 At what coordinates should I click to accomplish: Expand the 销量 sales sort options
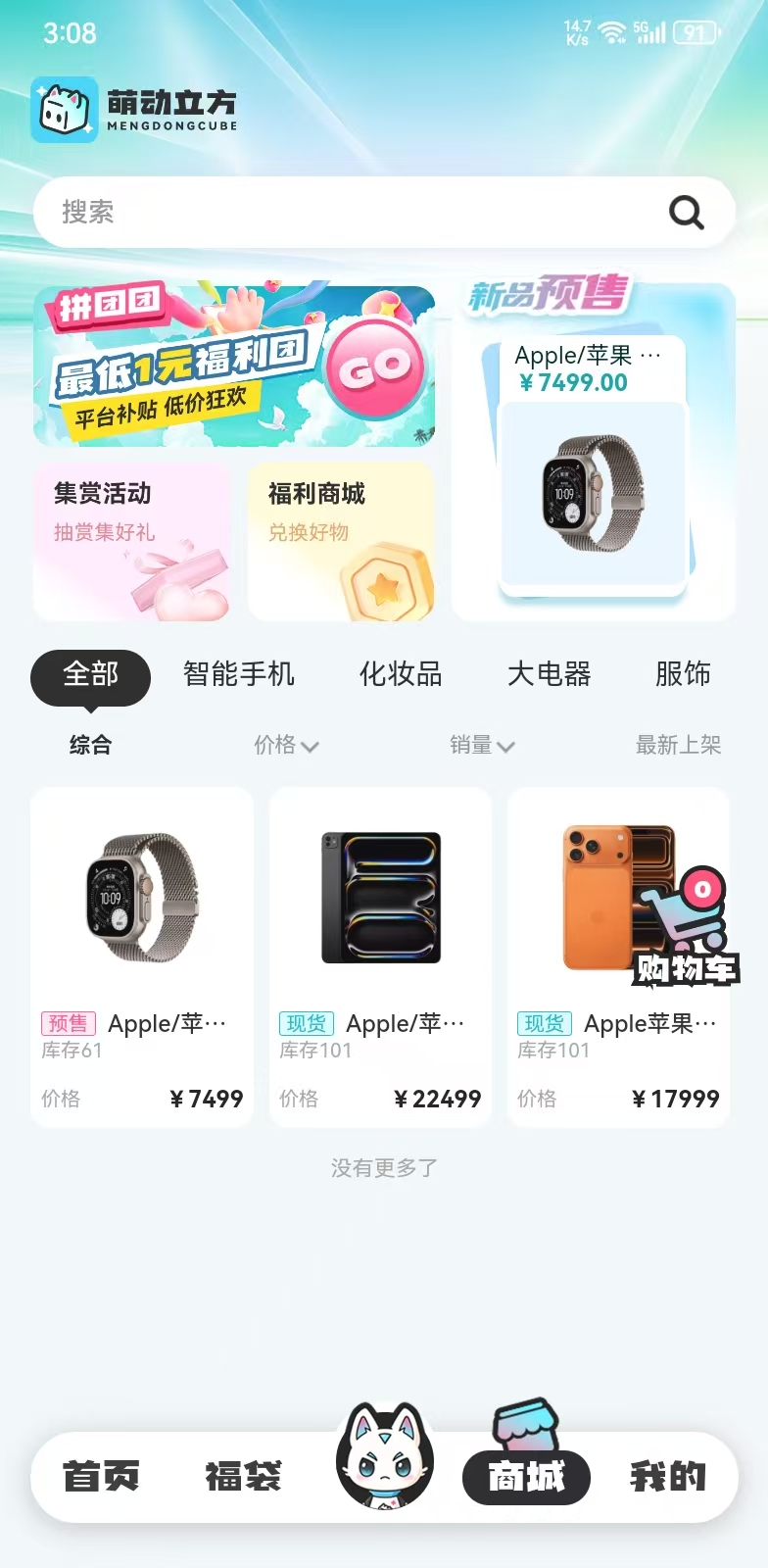(483, 745)
